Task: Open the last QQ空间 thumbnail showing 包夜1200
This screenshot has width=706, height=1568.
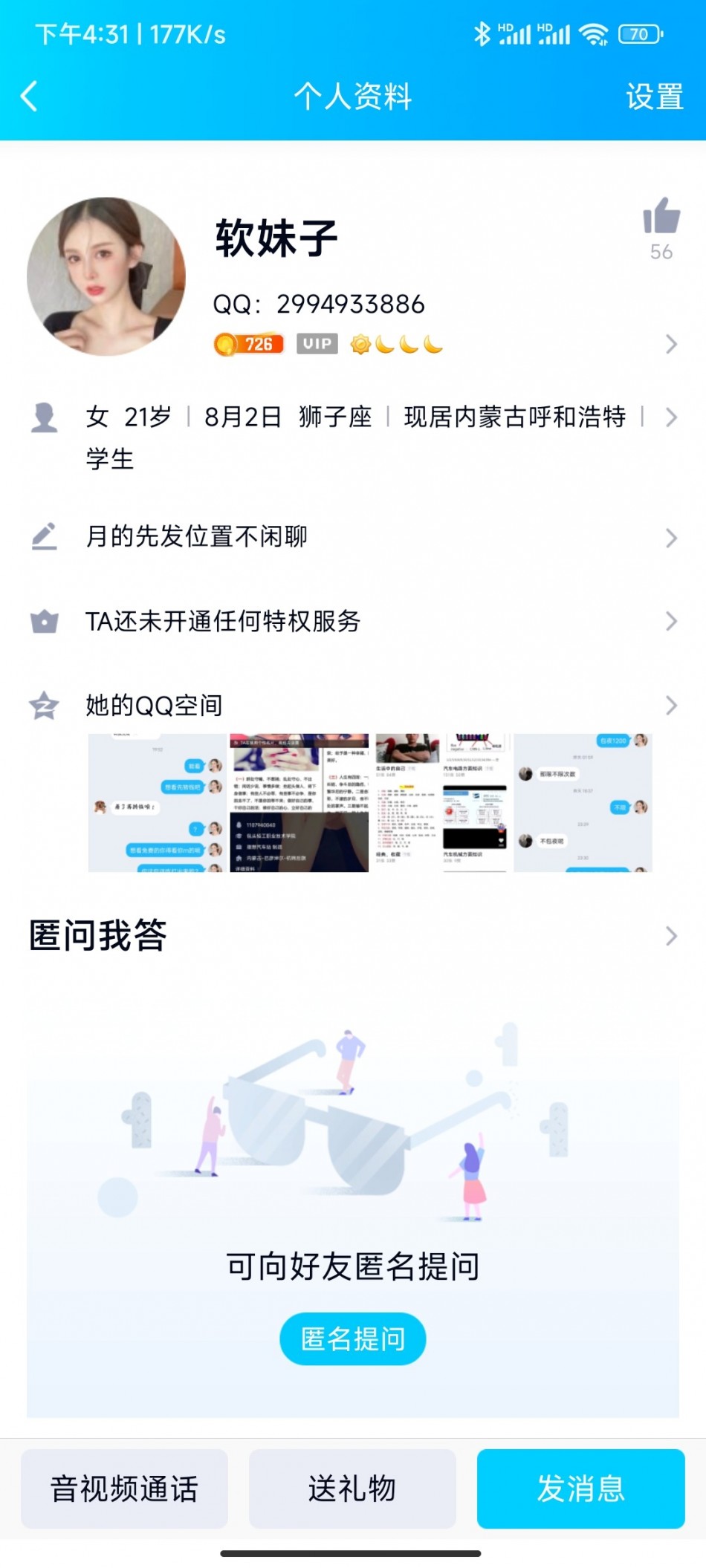Action: 583,803
